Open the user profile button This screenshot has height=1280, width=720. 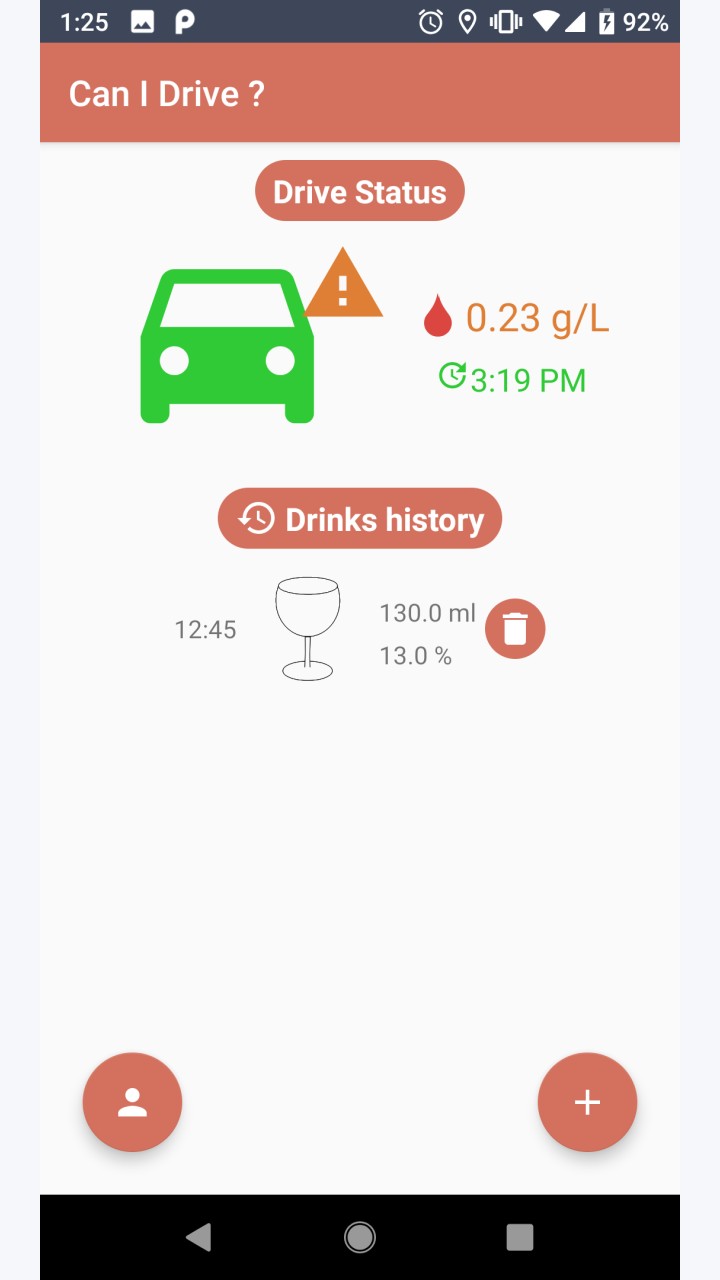(132, 1102)
